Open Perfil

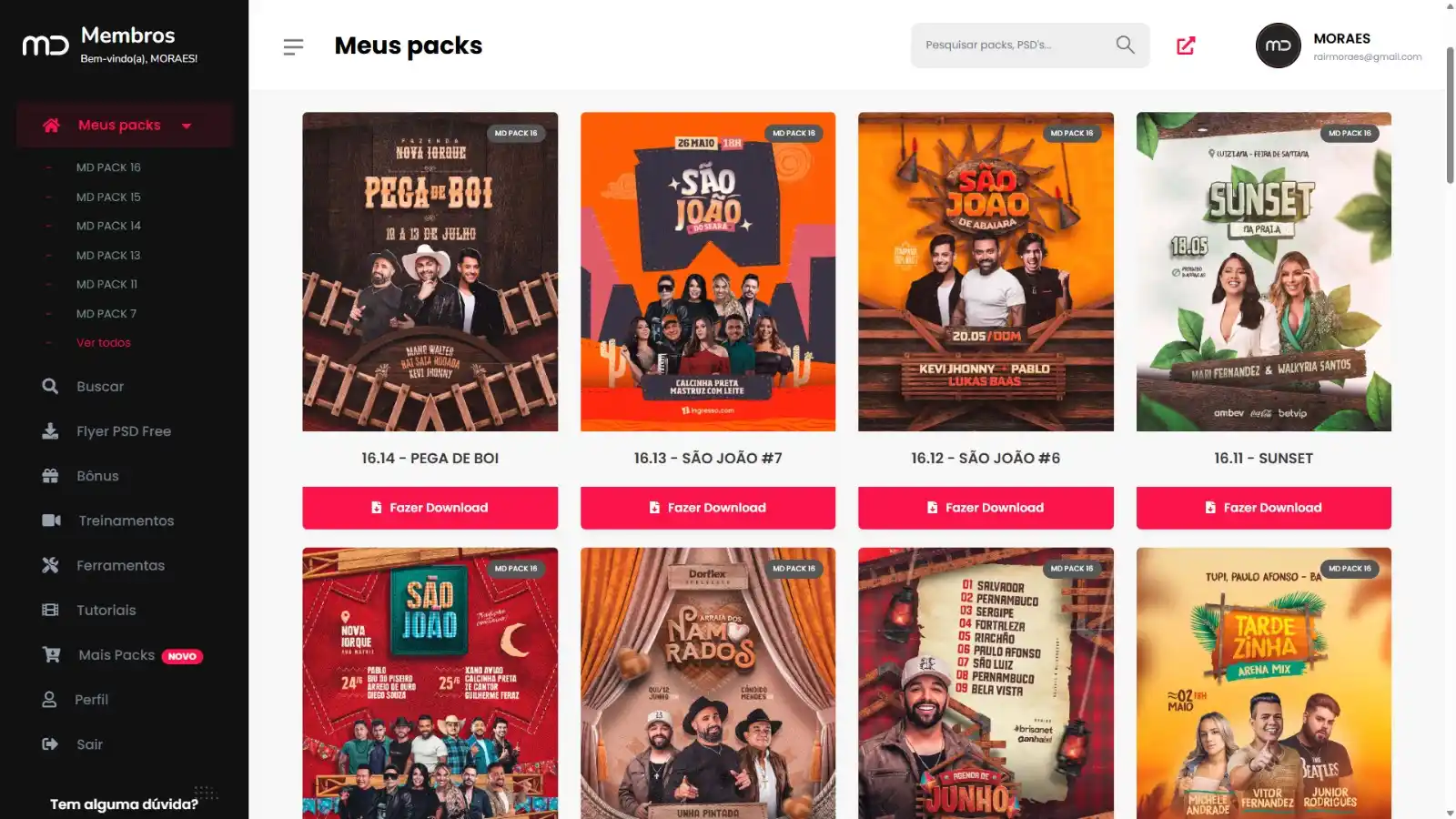pyautogui.click(x=91, y=700)
